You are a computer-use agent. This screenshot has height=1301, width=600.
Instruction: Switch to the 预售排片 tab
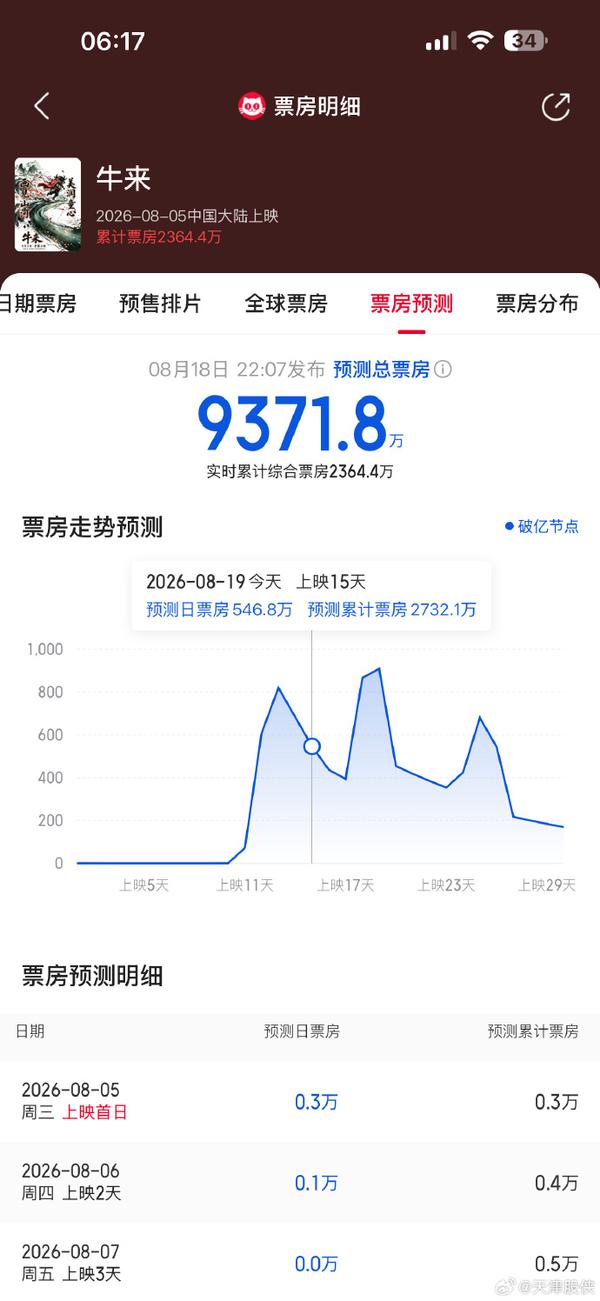[x=160, y=304]
